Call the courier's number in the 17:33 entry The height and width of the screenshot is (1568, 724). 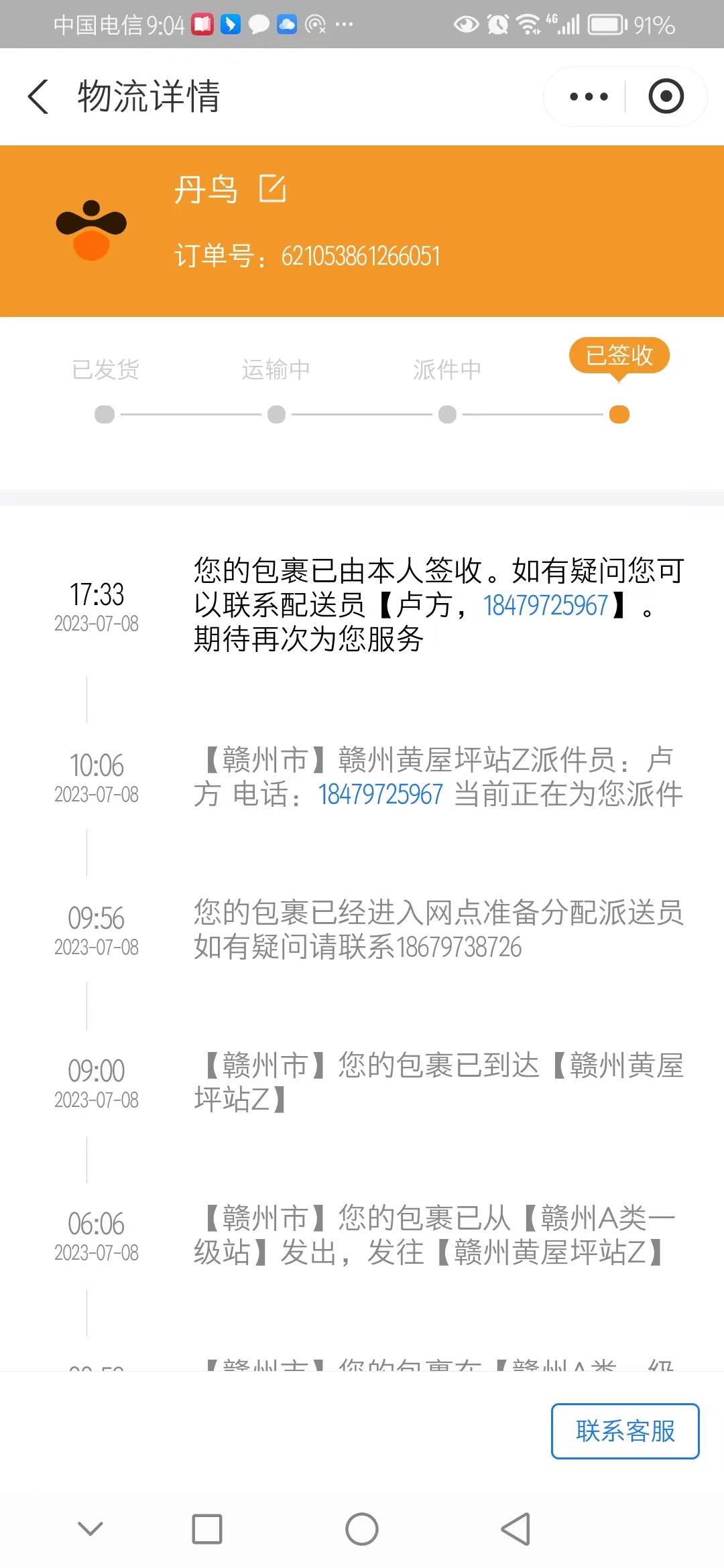click(x=545, y=605)
